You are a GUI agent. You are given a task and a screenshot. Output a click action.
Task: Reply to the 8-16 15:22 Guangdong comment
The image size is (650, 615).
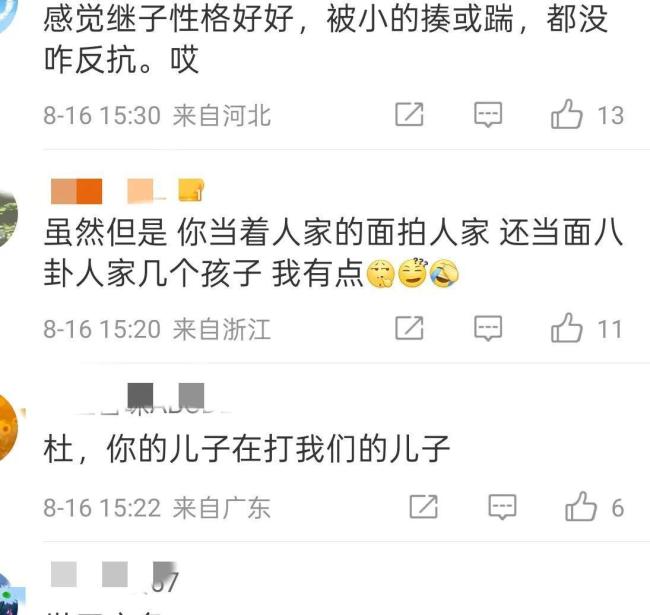tap(502, 507)
